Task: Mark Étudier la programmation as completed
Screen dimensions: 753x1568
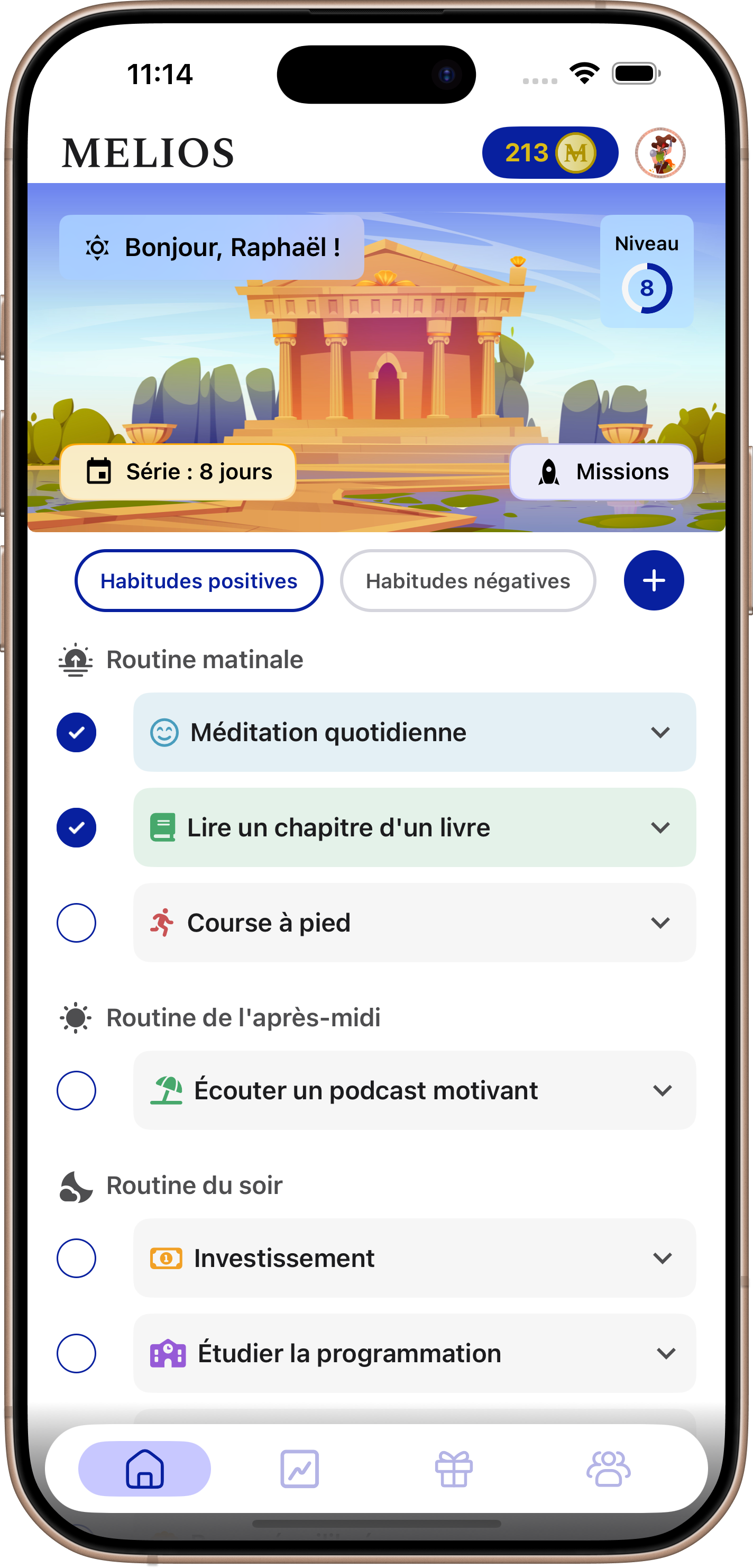Action: coord(77,1353)
